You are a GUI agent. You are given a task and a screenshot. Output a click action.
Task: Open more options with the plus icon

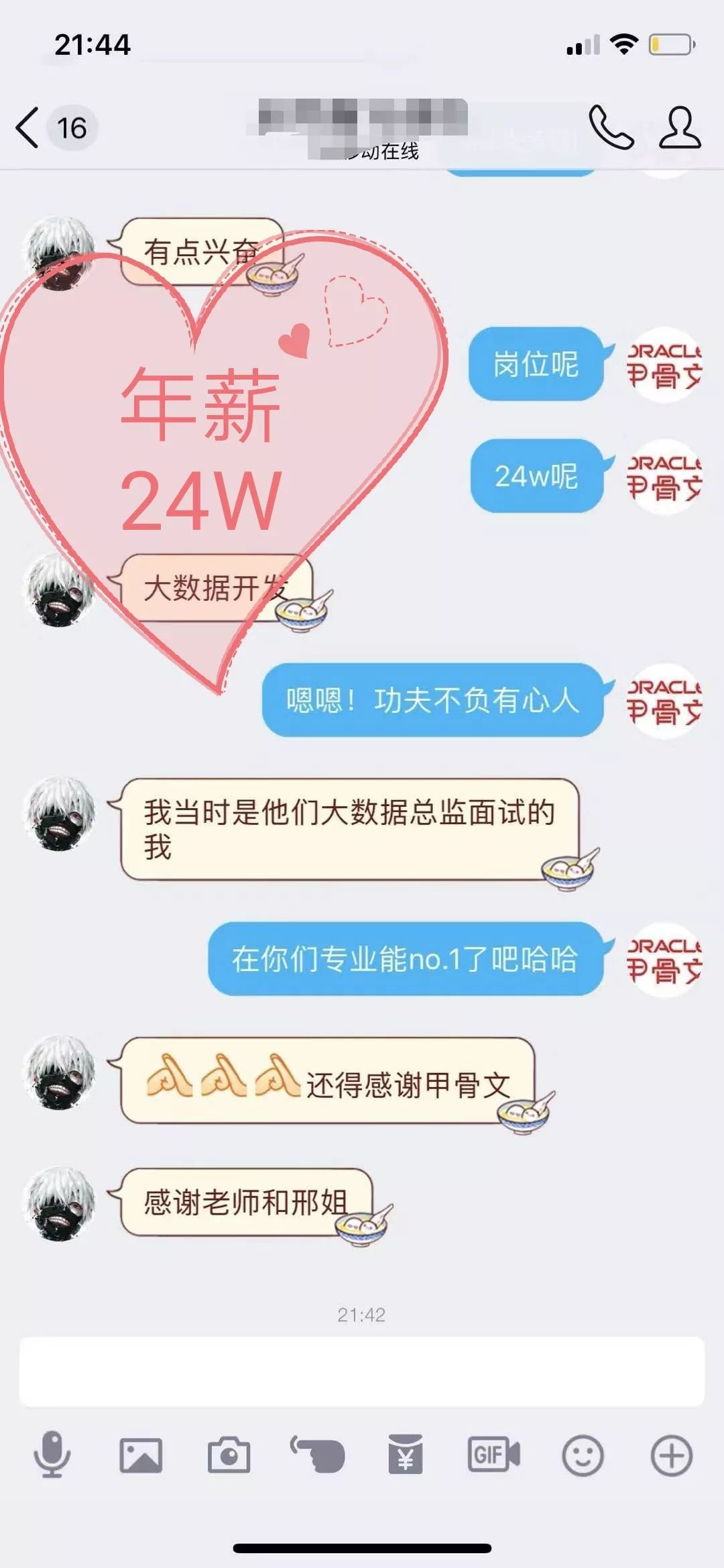[671, 1455]
